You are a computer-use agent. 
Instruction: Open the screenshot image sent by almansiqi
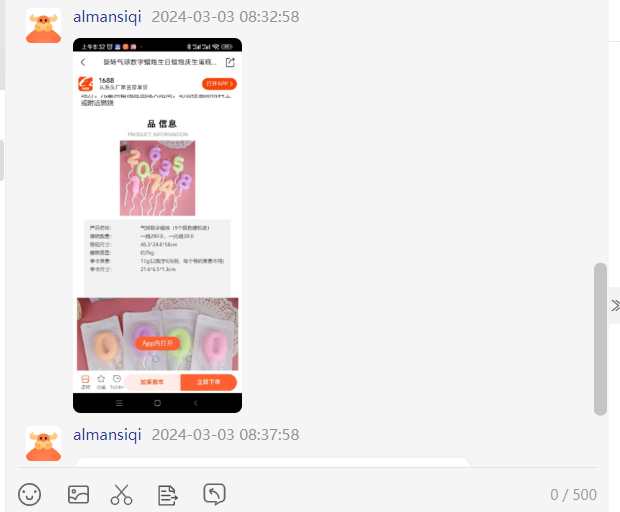point(157,225)
